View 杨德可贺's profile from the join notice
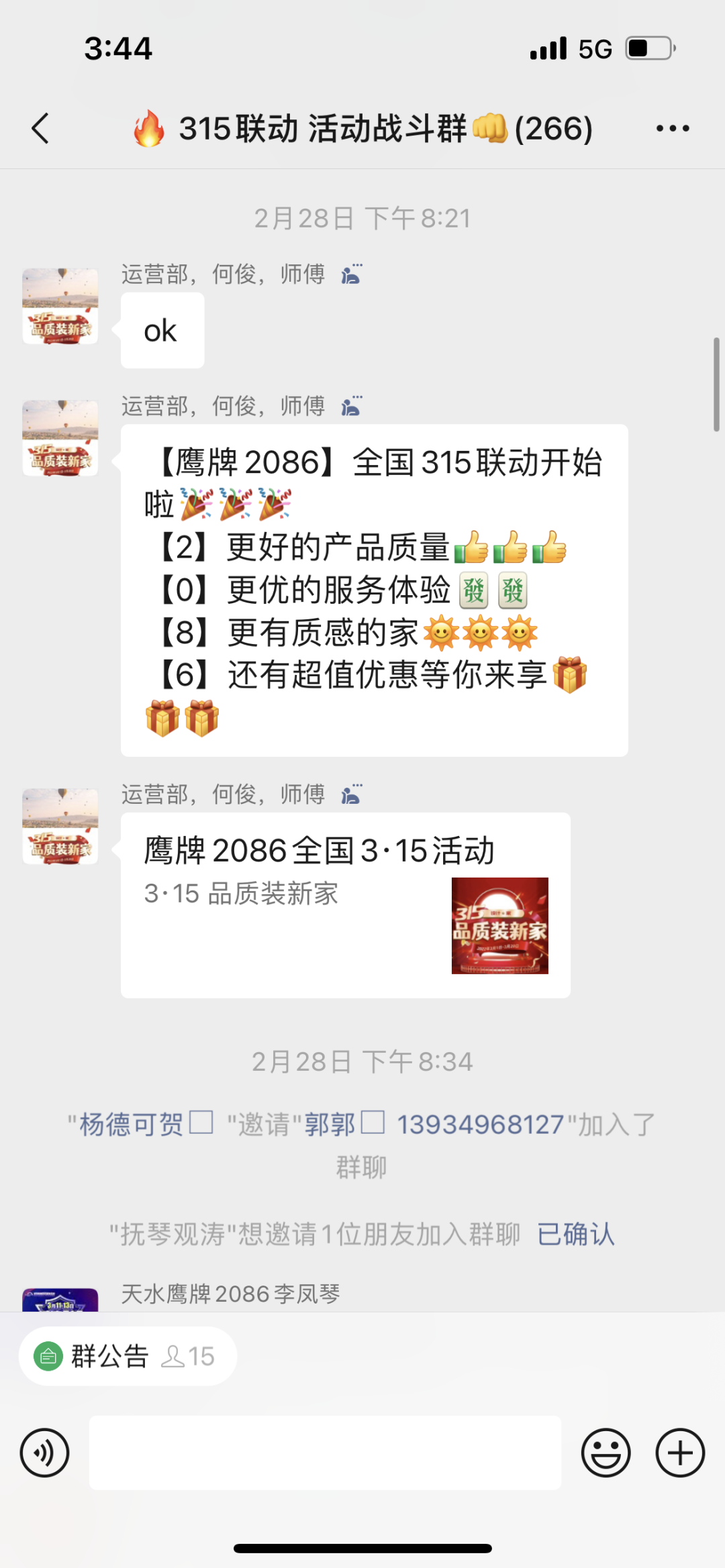Image resolution: width=725 pixels, height=1568 pixels. tap(132, 1124)
